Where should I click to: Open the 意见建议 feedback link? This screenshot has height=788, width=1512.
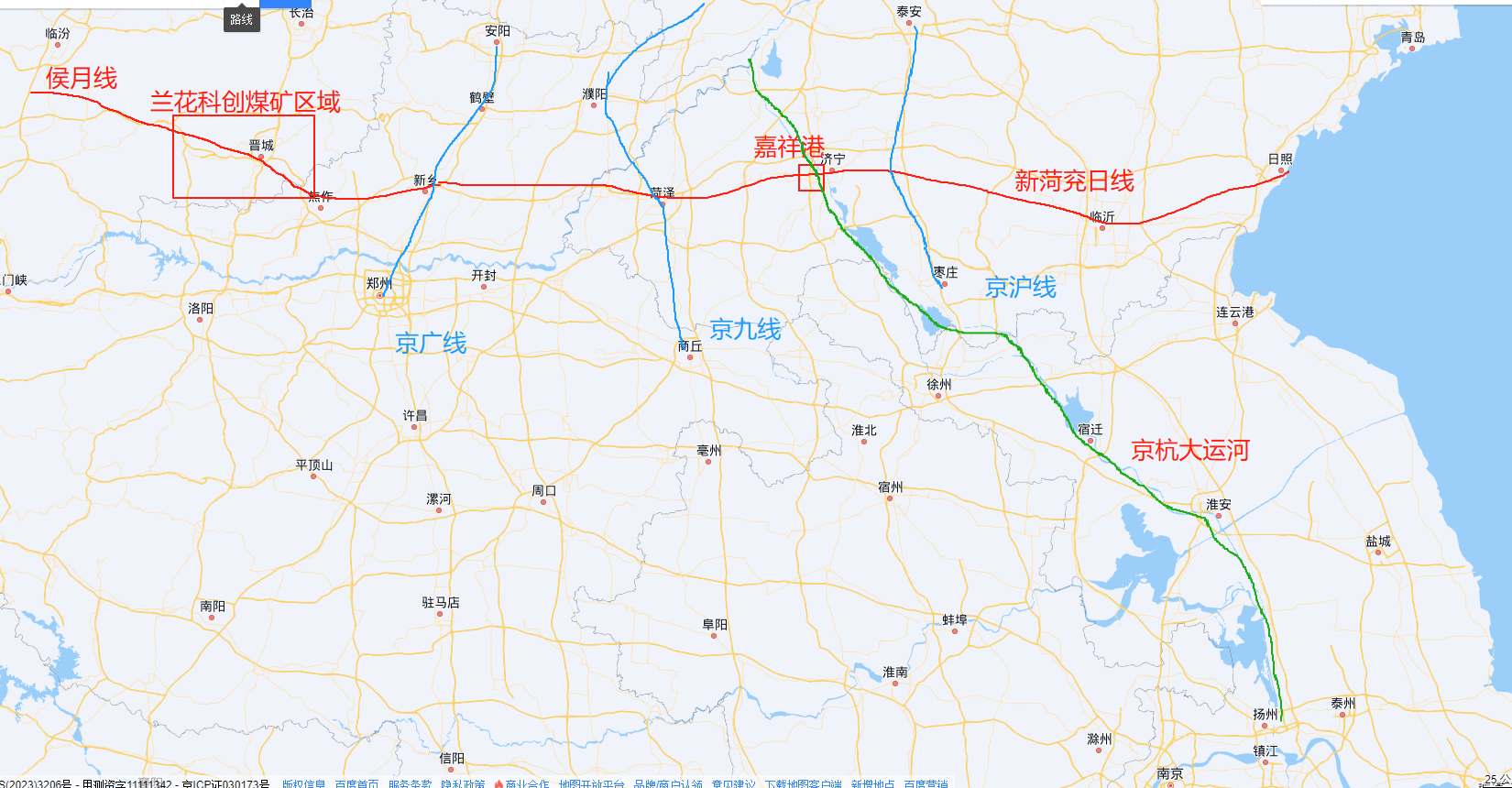pyautogui.click(x=733, y=784)
